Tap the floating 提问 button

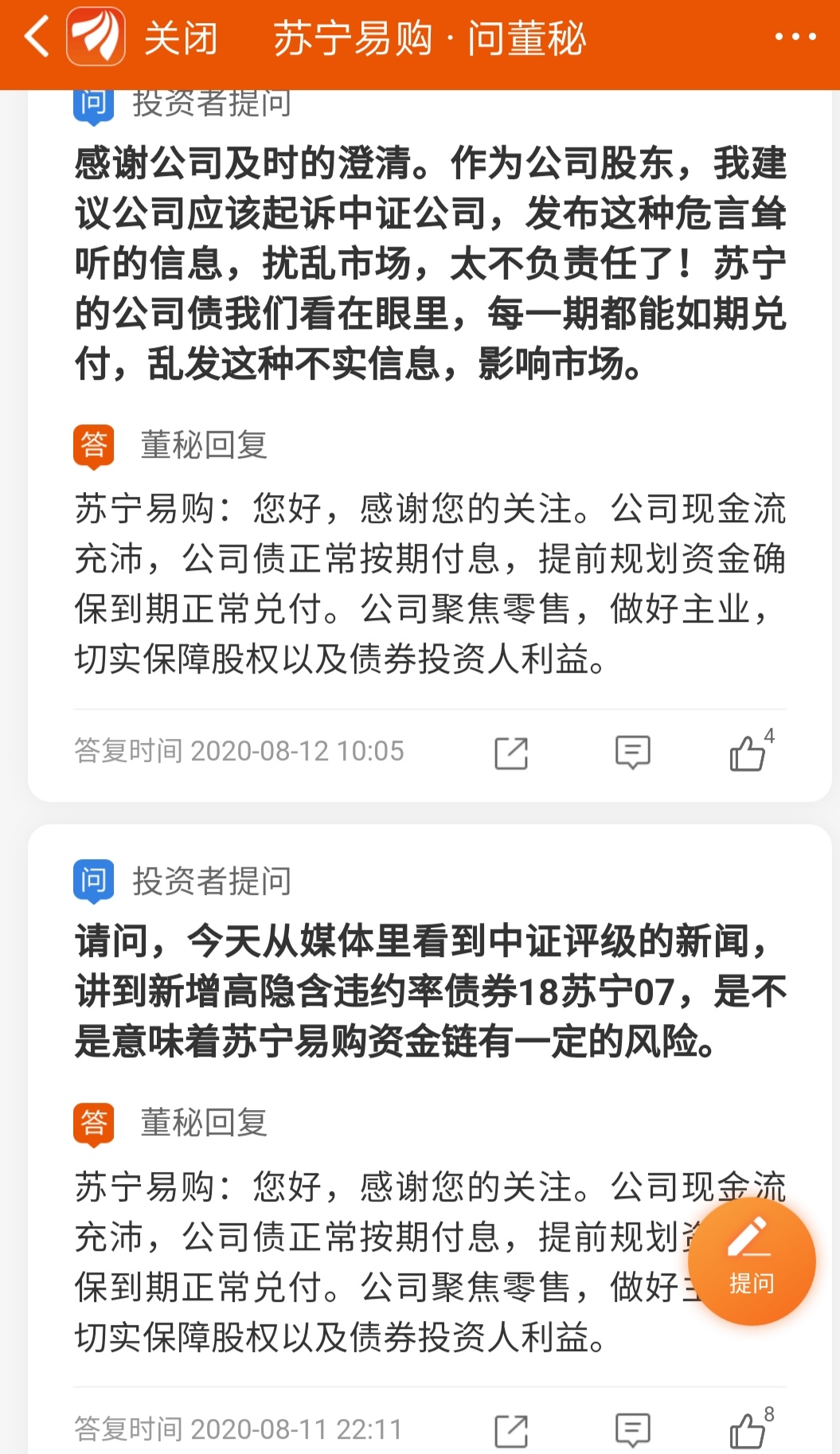pyautogui.click(x=751, y=1261)
